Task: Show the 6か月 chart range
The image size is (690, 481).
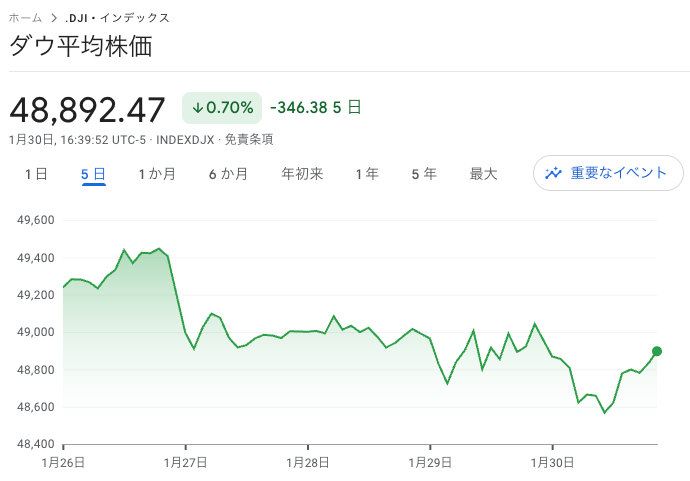Action: (228, 174)
